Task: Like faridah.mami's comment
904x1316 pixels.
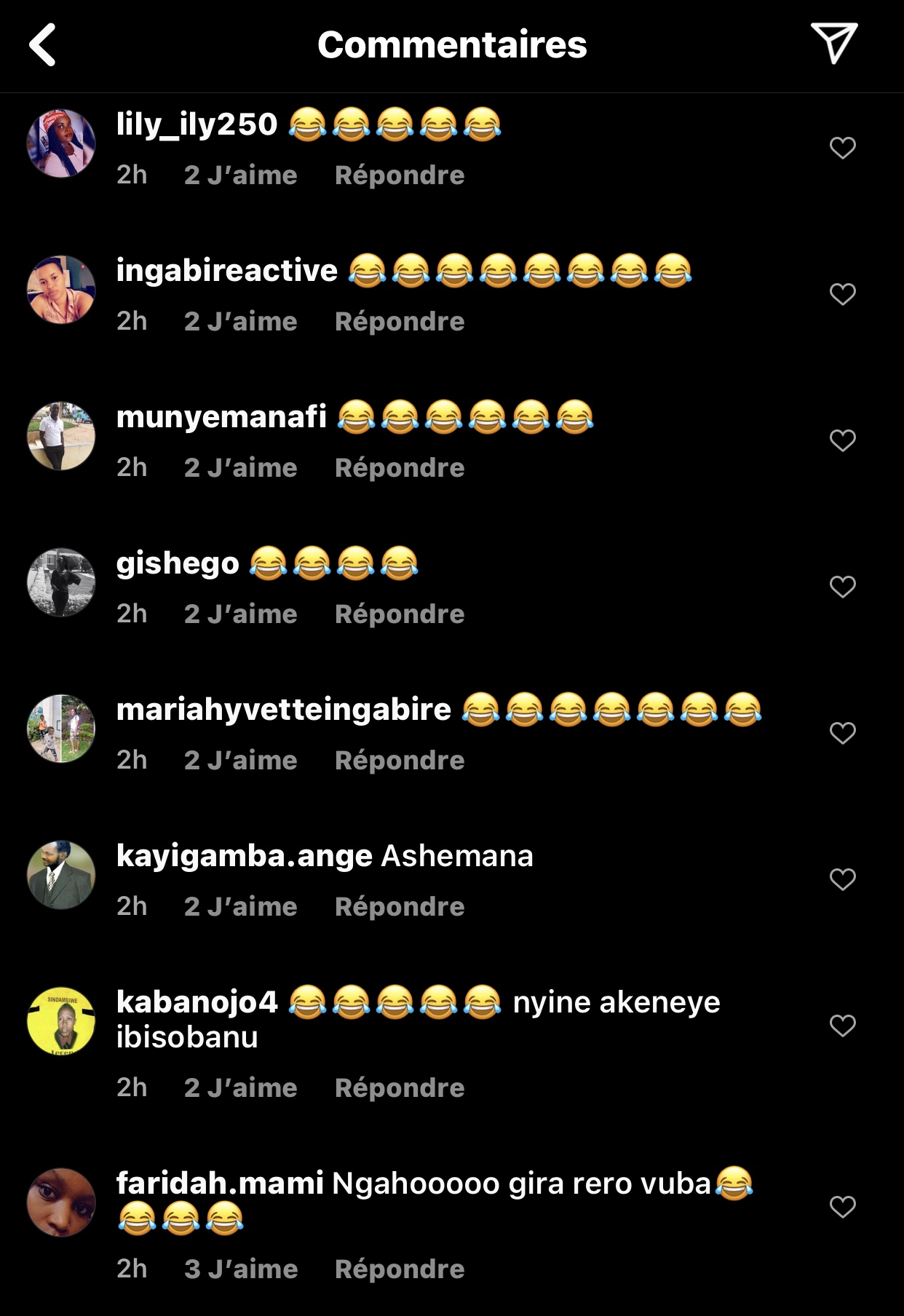Action: click(x=842, y=1208)
